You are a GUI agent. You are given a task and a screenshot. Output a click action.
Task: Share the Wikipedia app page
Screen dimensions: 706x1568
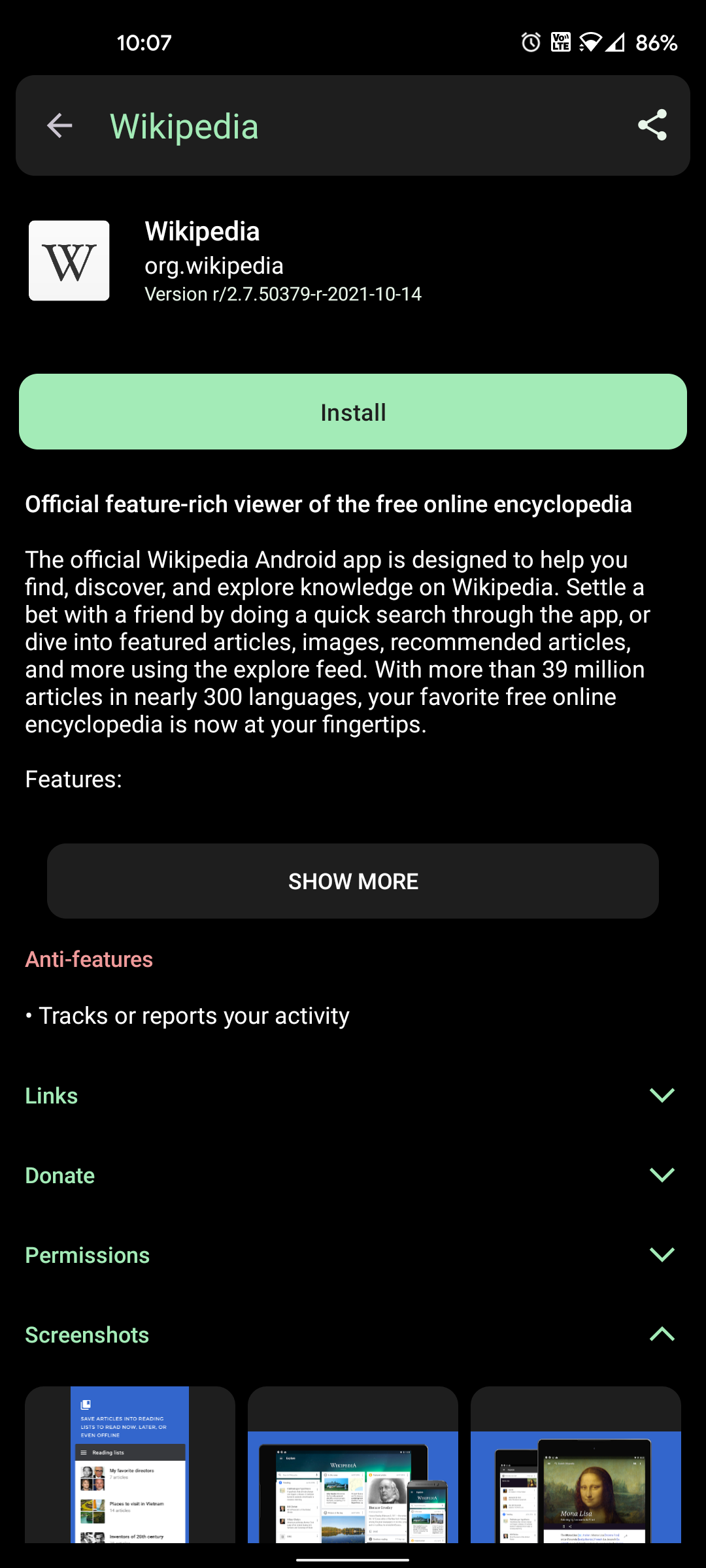tap(652, 125)
